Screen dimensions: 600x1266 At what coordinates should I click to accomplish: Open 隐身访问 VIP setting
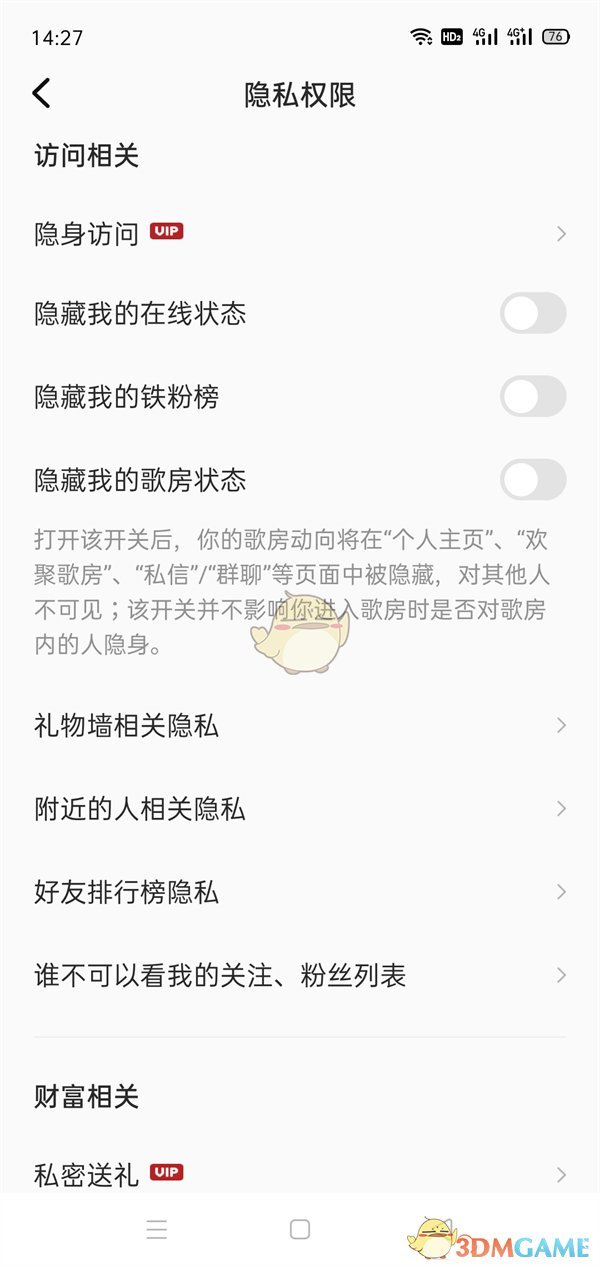click(300, 234)
